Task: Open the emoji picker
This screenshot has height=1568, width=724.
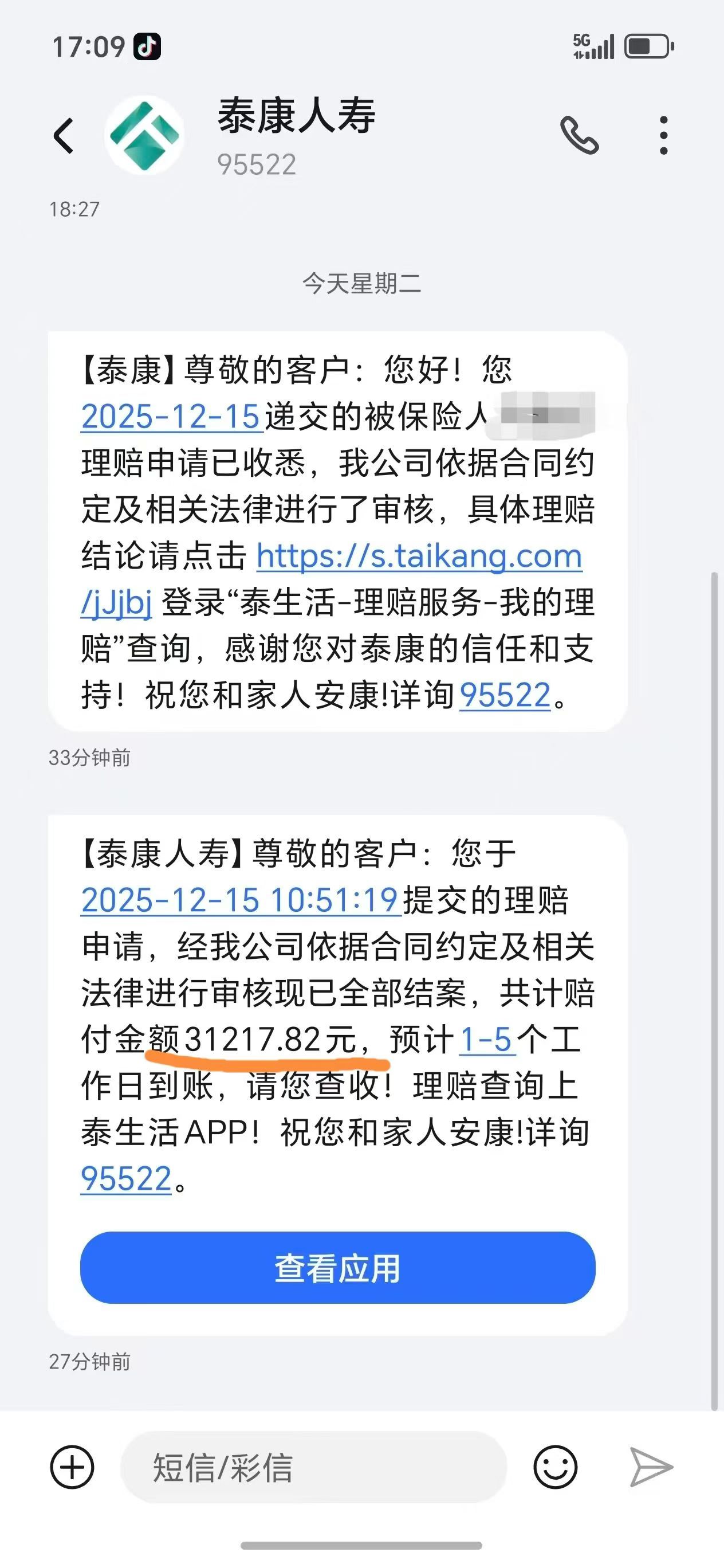Action: (x=555, y=1467)
